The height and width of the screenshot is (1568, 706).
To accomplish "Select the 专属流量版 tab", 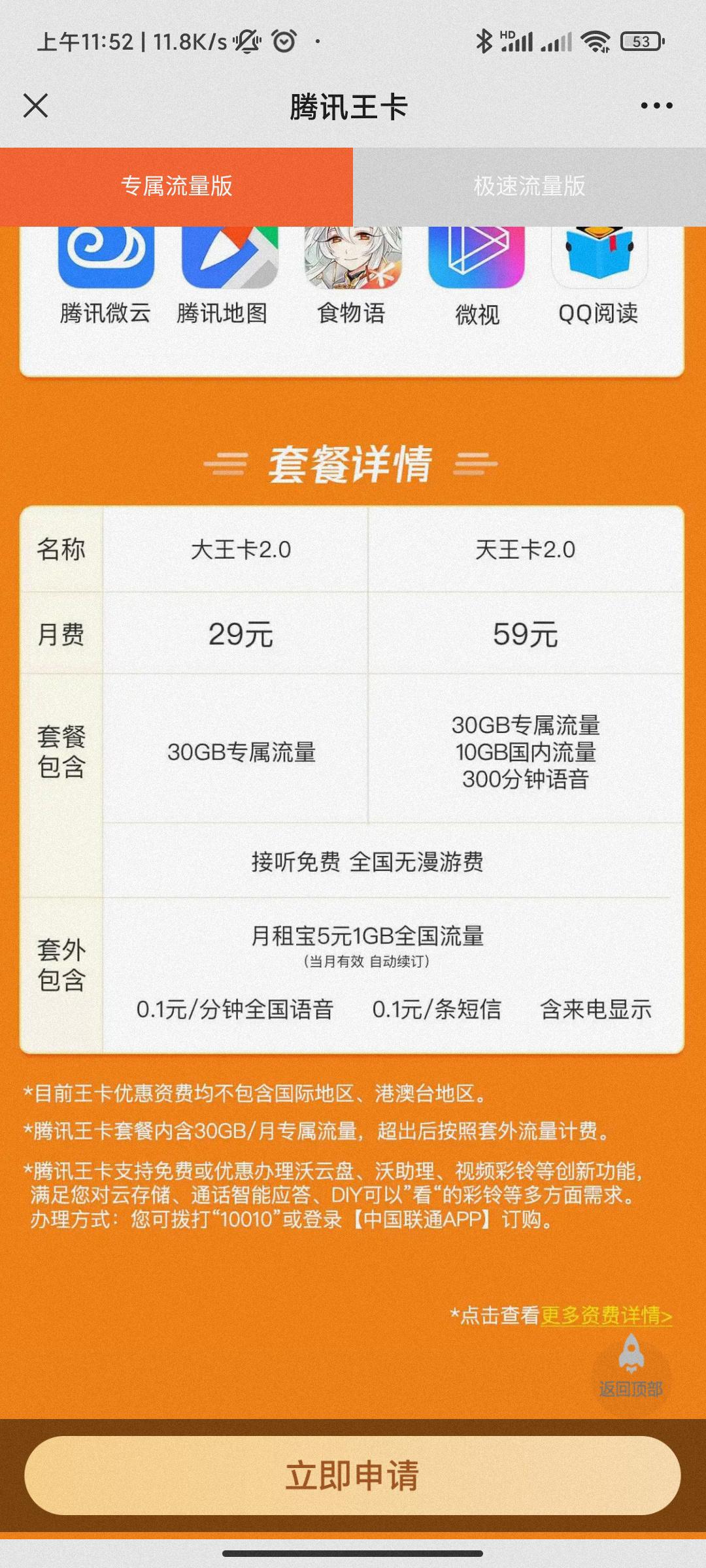I will coord(176,185).
